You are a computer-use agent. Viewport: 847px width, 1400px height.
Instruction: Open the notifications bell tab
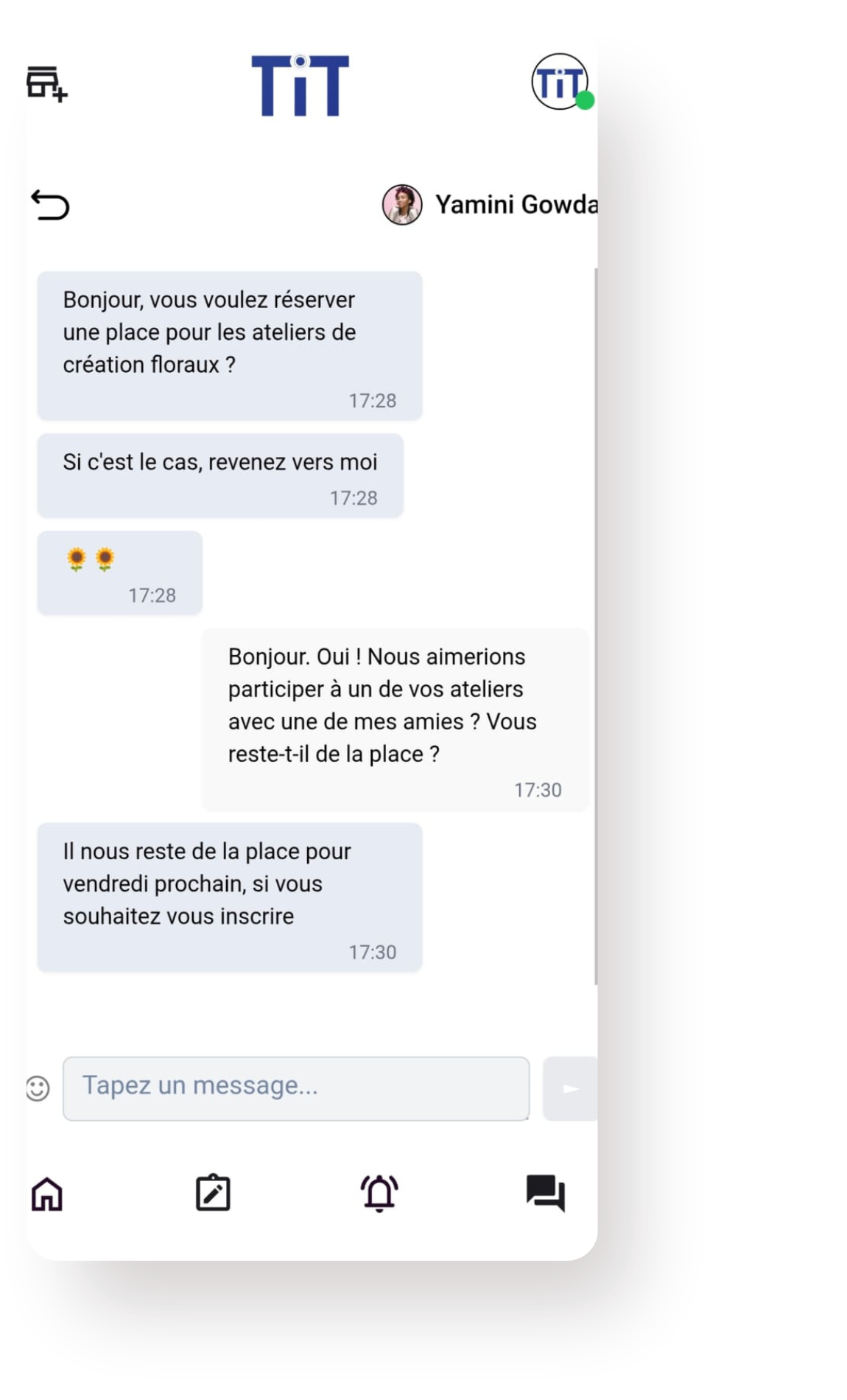[379, 1193]
